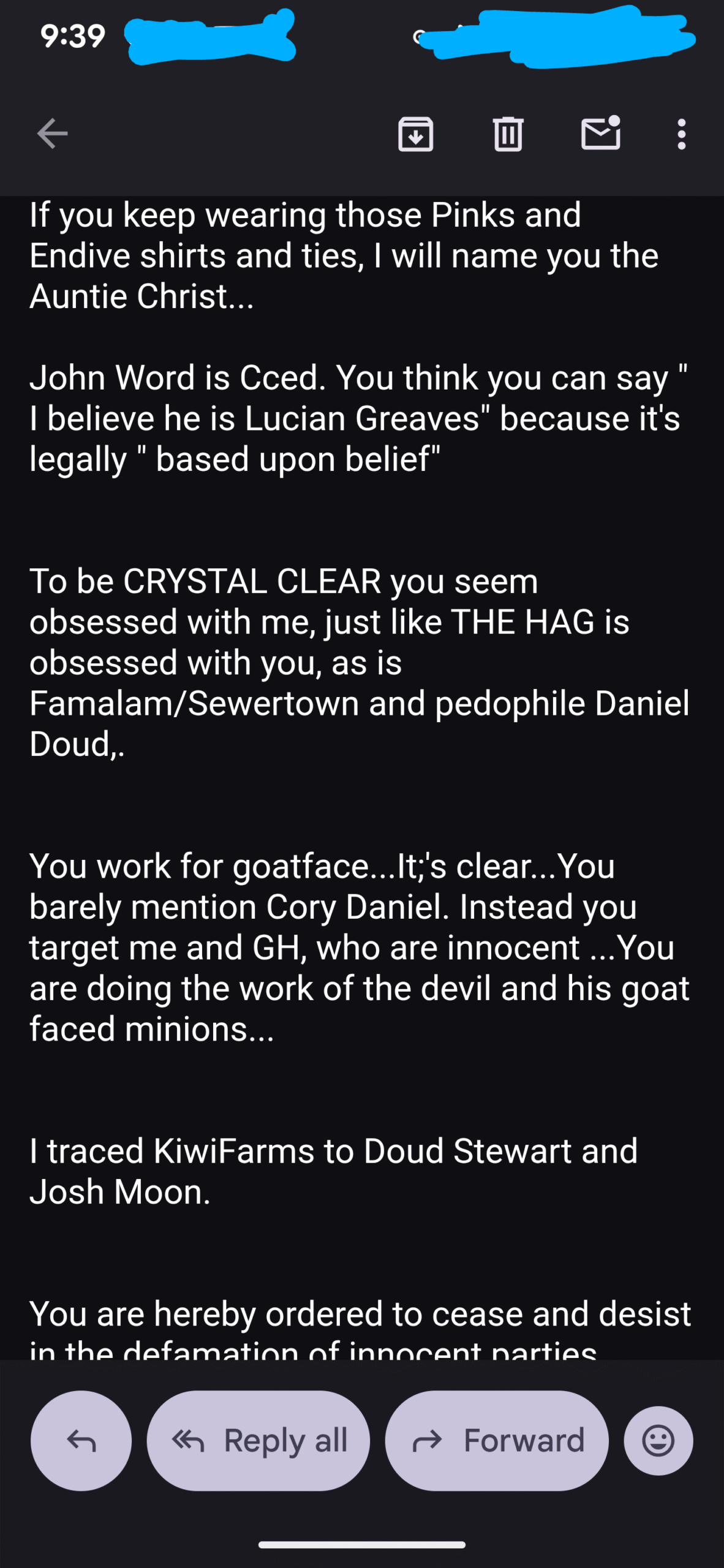The image size is (724, 1568).
Task: Go back to the inbox
Action: [x=52, y=134]
